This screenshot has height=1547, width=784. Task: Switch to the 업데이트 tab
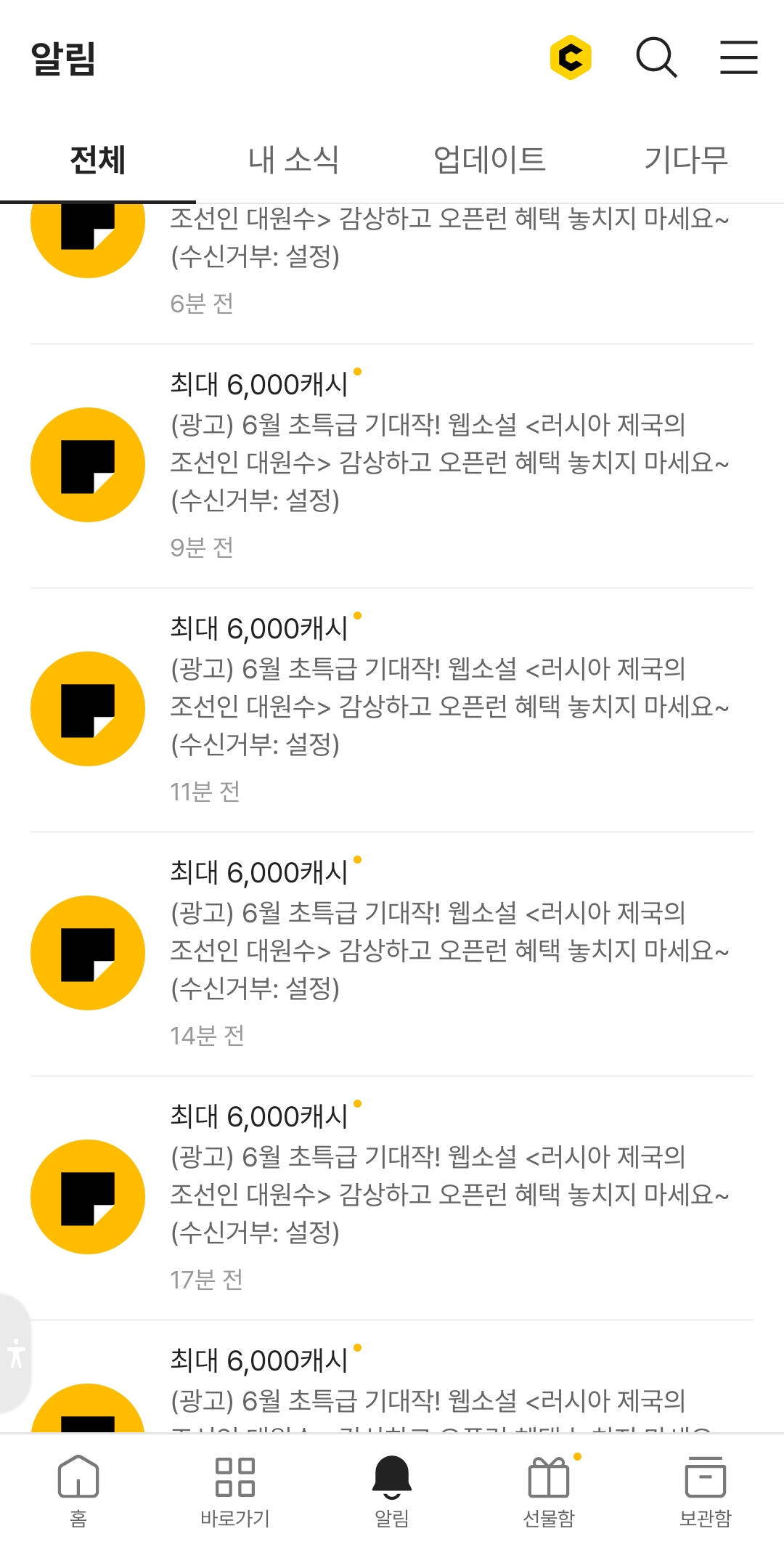[x=489, y=160]
